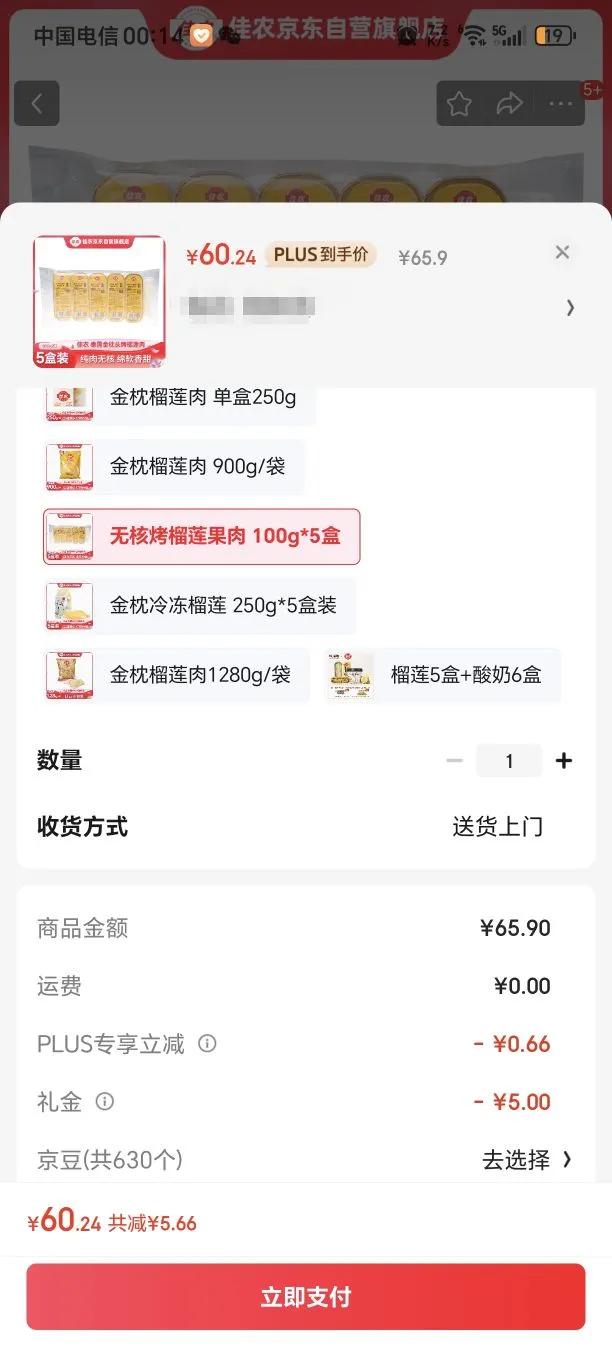Screen dimensions: 612x1350
Task: Choose 金枕榴莲肉 900g/袋 option
Action: pyautogui.click(x=175, y=466)
